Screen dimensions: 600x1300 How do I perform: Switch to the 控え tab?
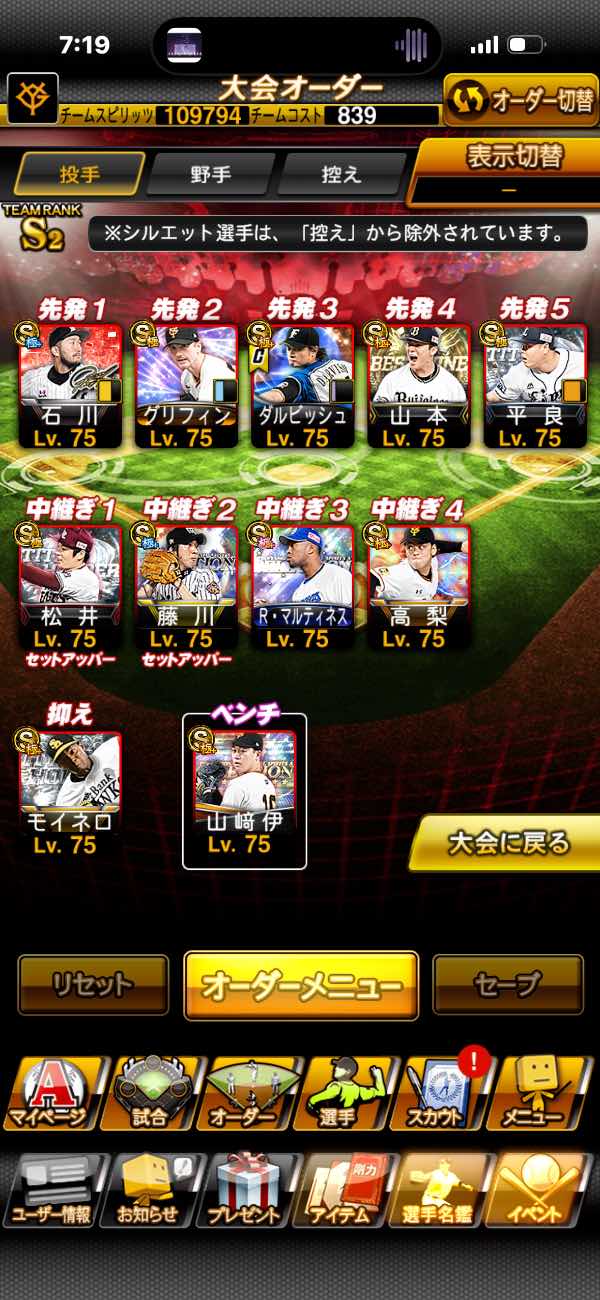coord(341,174)
